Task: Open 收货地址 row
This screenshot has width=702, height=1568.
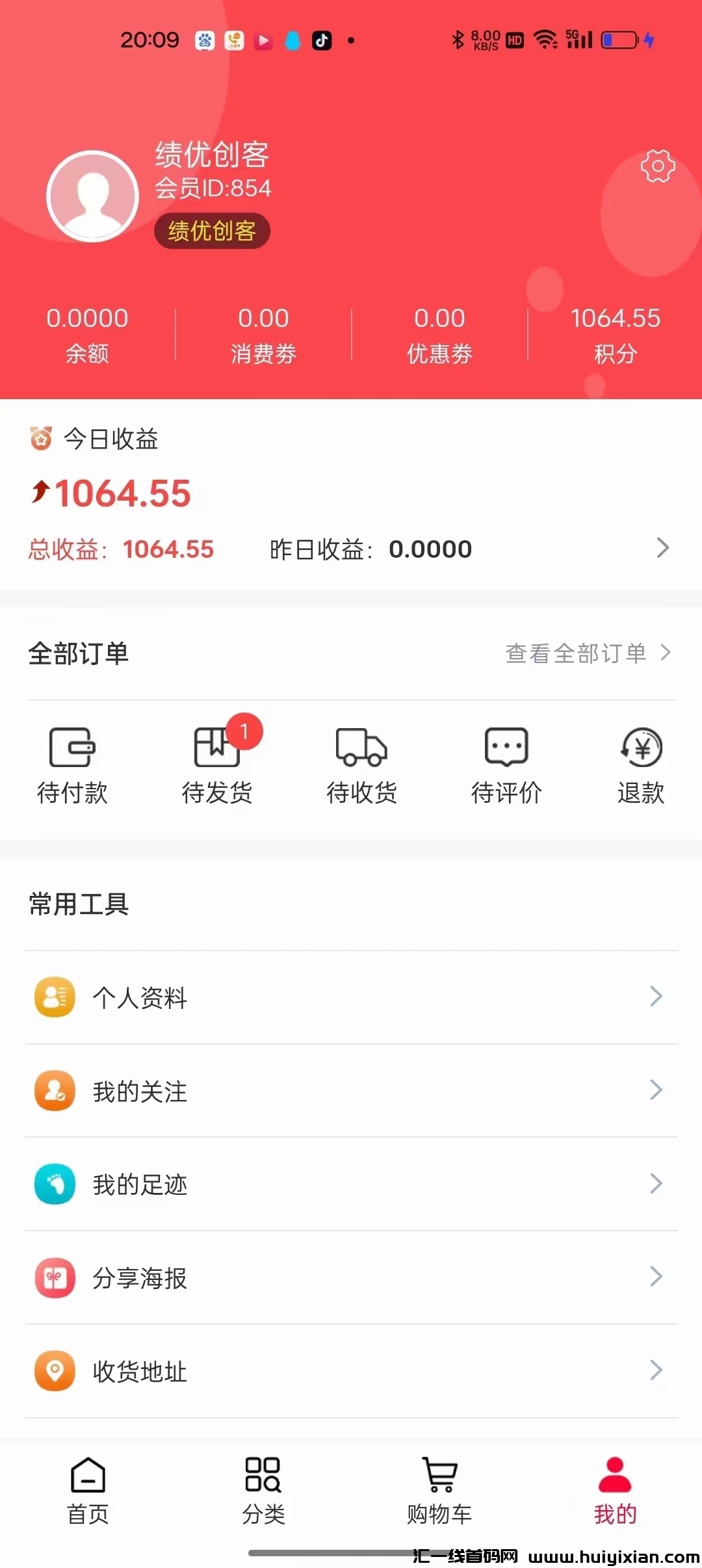Action: point(351,1371)
